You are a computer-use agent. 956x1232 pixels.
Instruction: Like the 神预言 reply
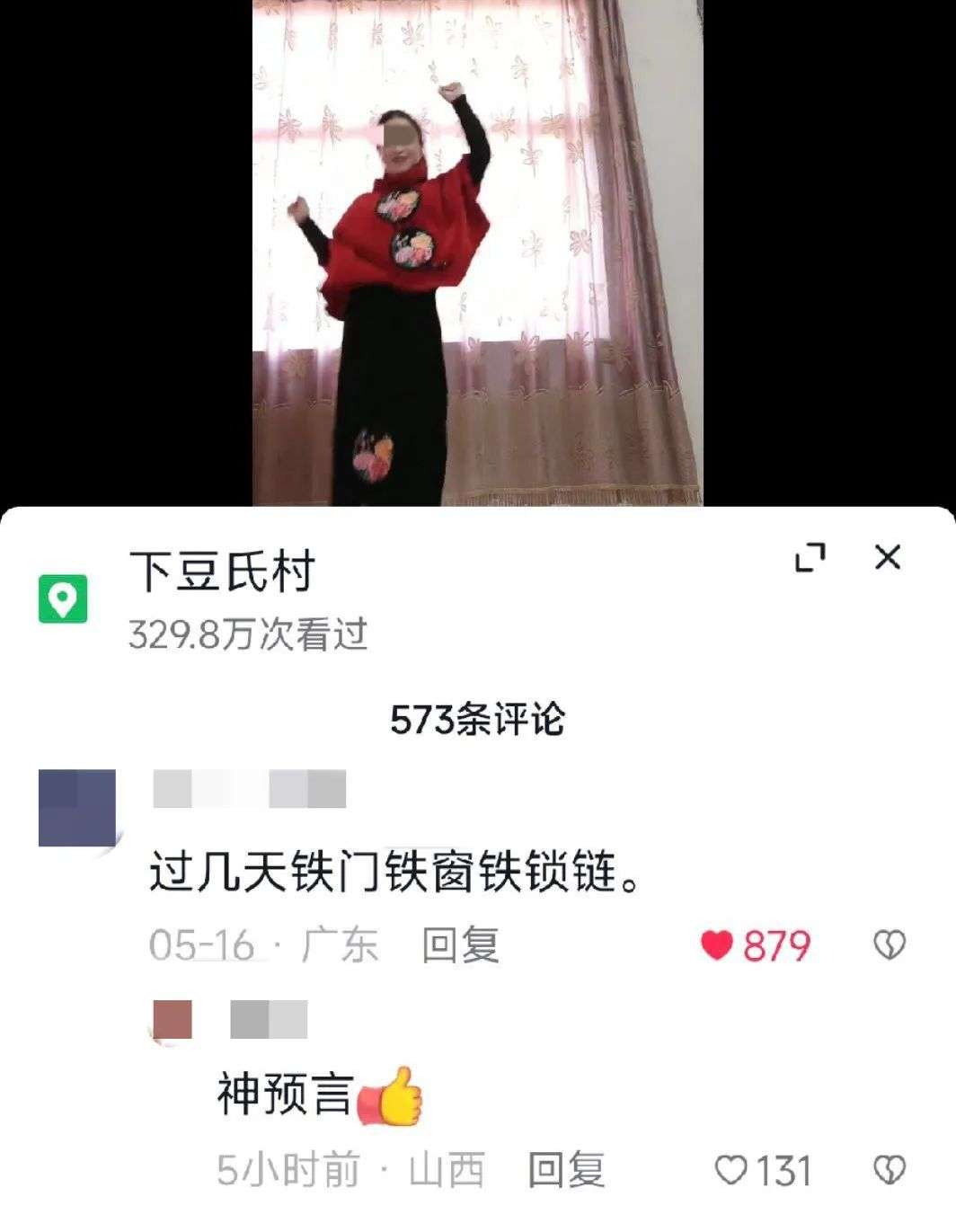pos(730,1170)
